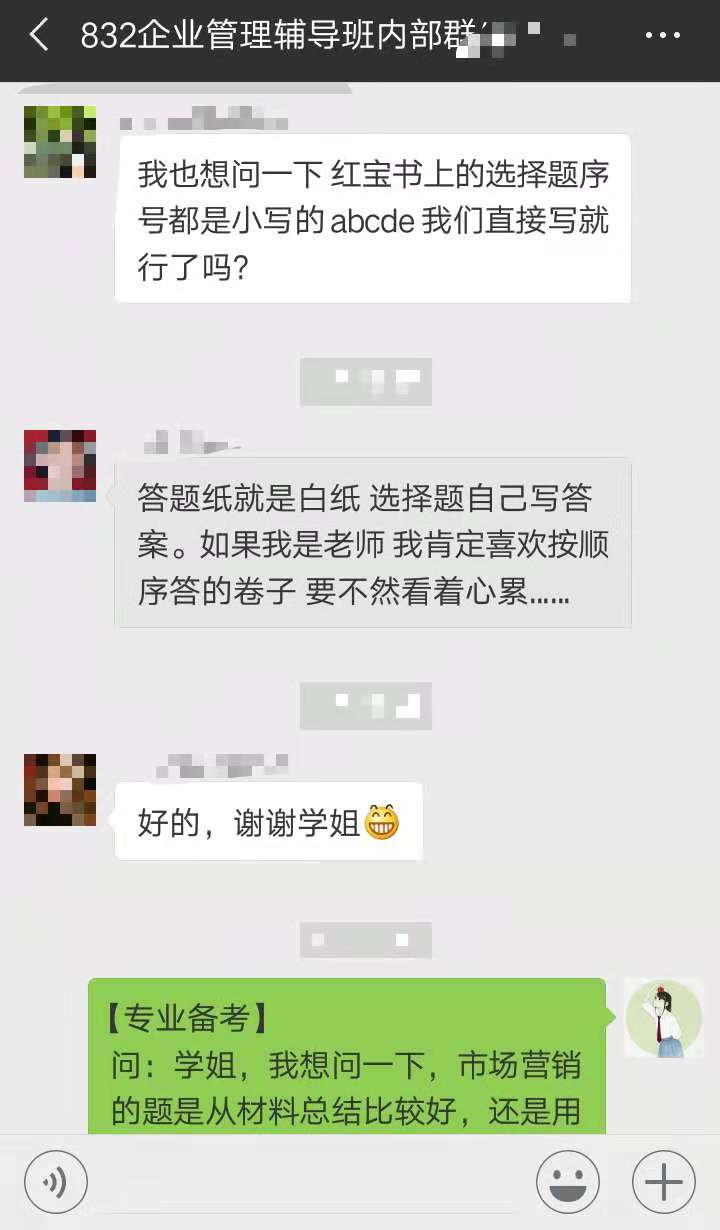The width and height of the screenshot is (720, 1230).
Task: Open the girl avatar of your own message
Action: (661, 1018)
